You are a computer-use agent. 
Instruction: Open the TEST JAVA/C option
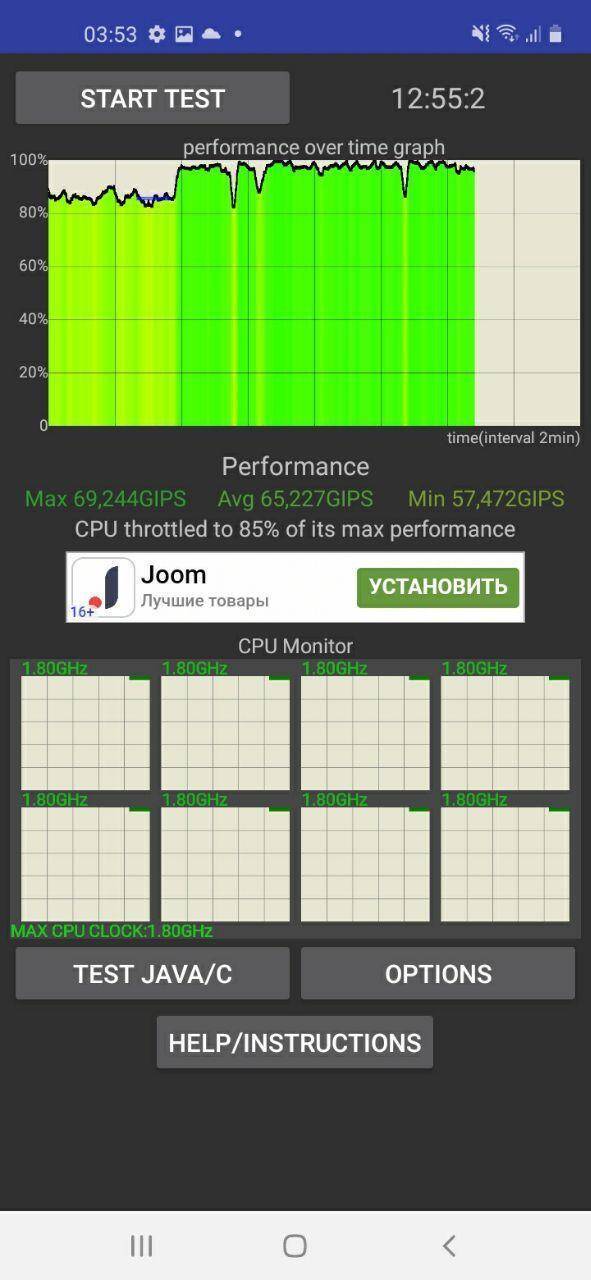152,974
